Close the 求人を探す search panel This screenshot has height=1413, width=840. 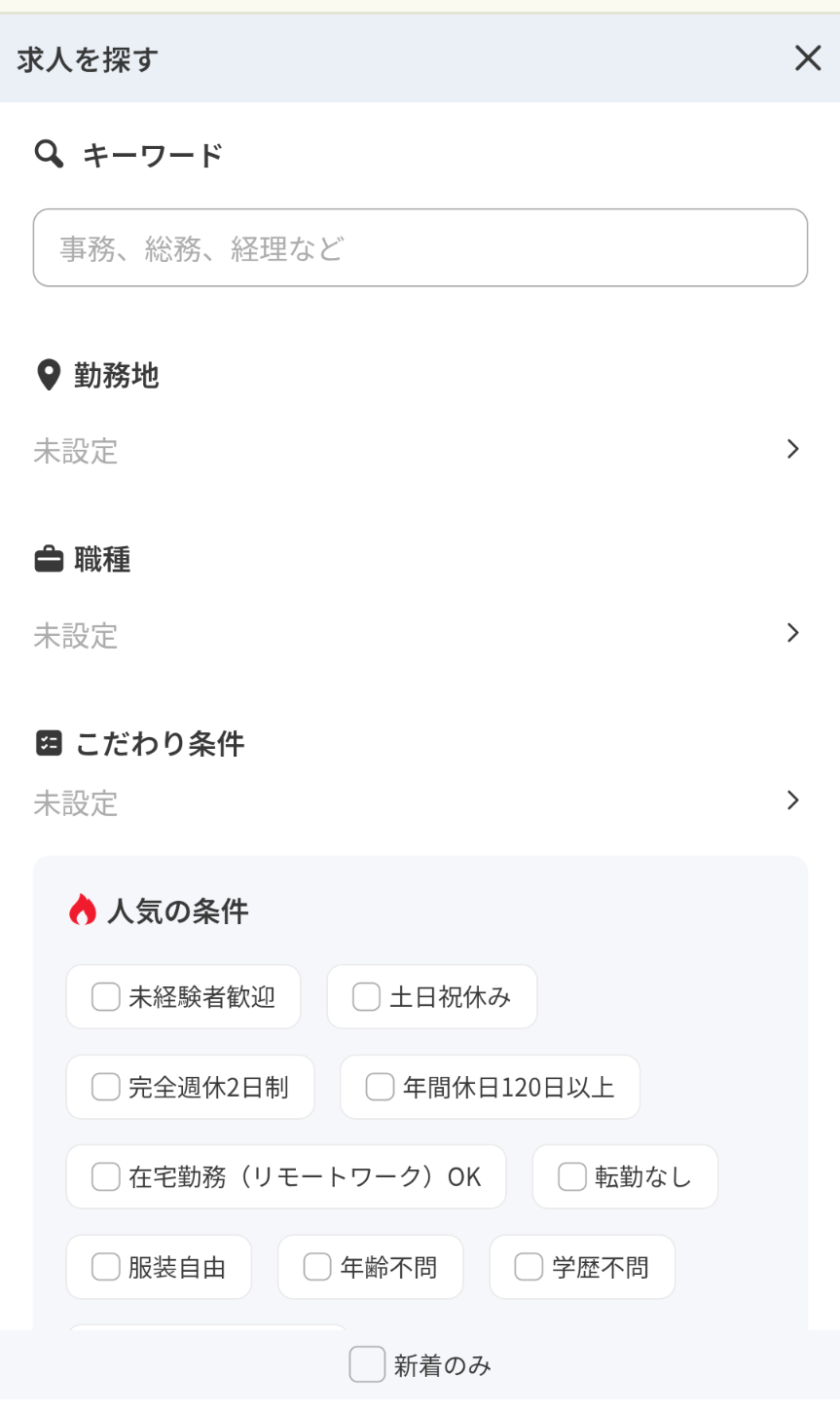(808, 58)
